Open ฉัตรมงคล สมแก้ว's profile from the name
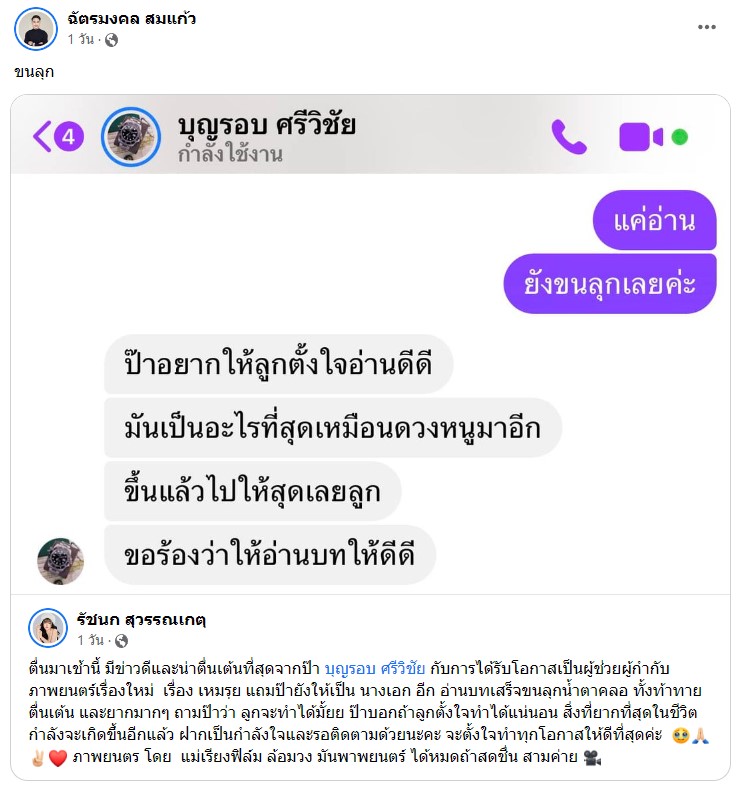The height and width of the screenshot is (785, 741). click(132, 19)
